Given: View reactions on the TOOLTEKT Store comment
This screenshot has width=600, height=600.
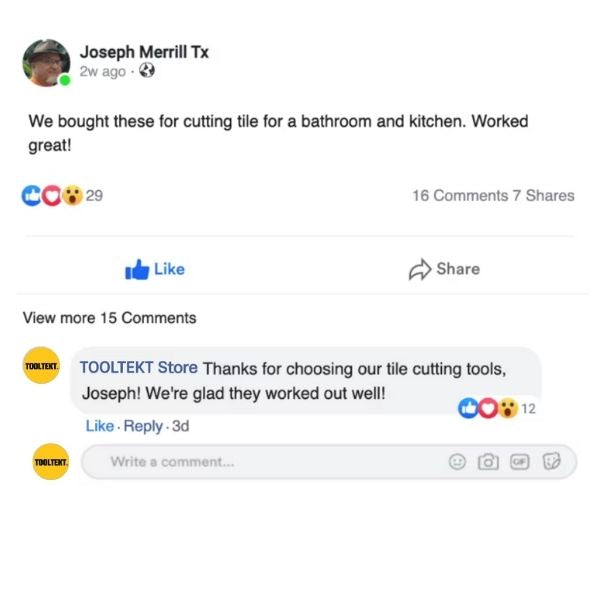Looking at the screenshot, I should 497,408.
